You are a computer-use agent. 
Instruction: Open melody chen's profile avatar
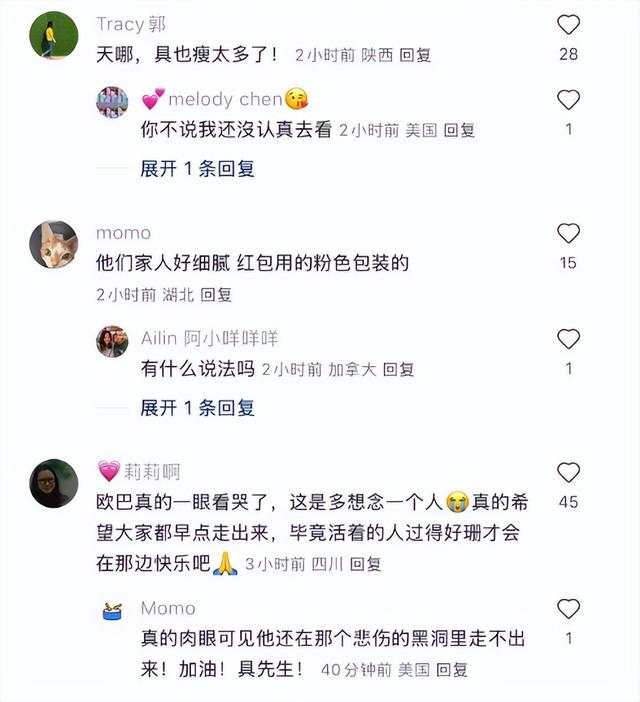coord(112,102)
